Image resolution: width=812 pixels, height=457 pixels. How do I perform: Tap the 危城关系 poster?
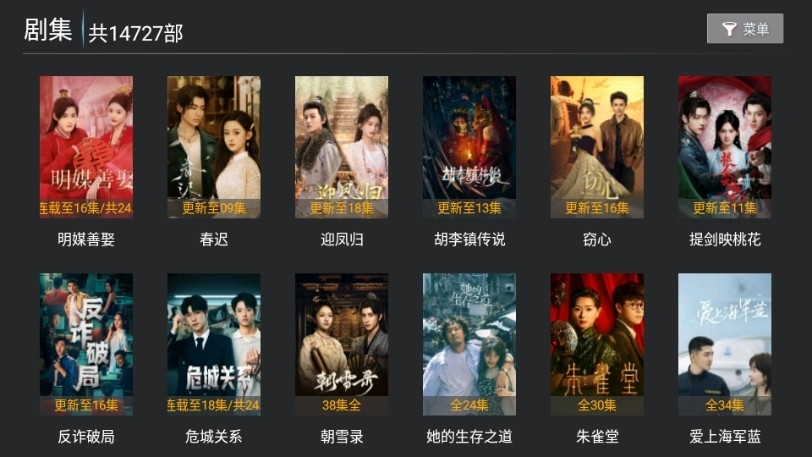pyautogui.click(x=214, y=344)
